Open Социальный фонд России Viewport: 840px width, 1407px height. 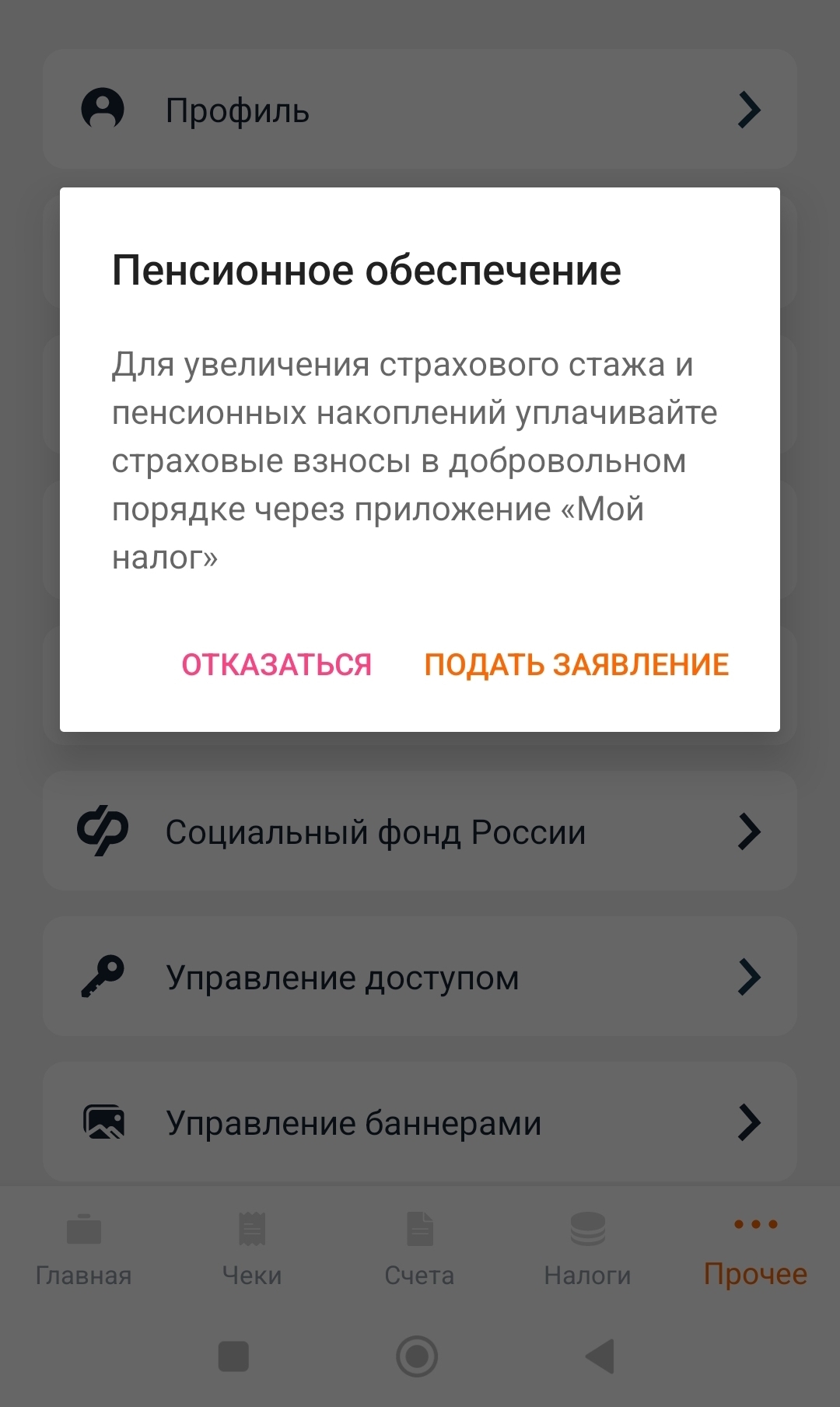[x=420, y=831]
